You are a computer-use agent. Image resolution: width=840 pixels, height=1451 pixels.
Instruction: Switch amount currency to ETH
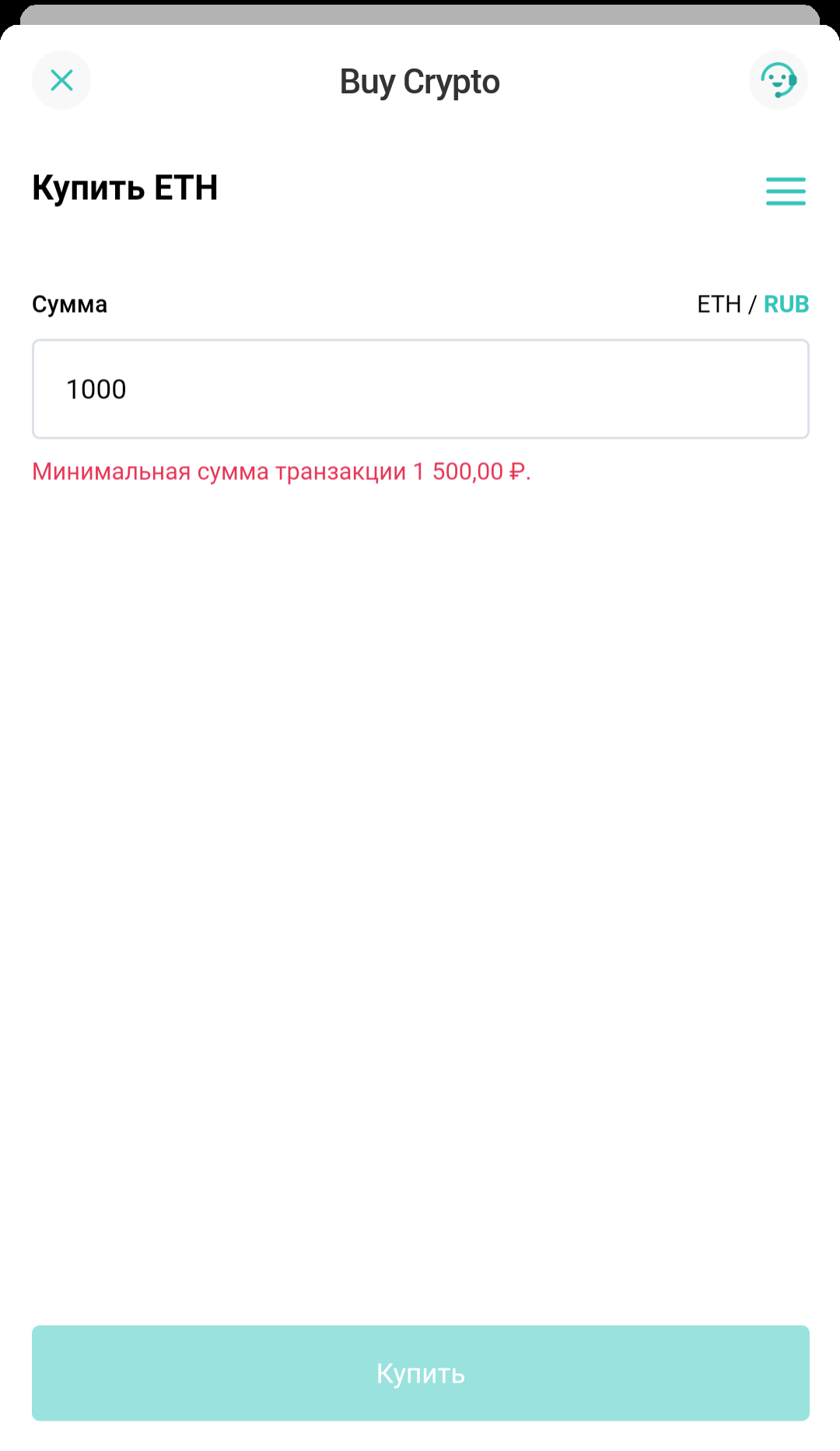tap(719, 304)
